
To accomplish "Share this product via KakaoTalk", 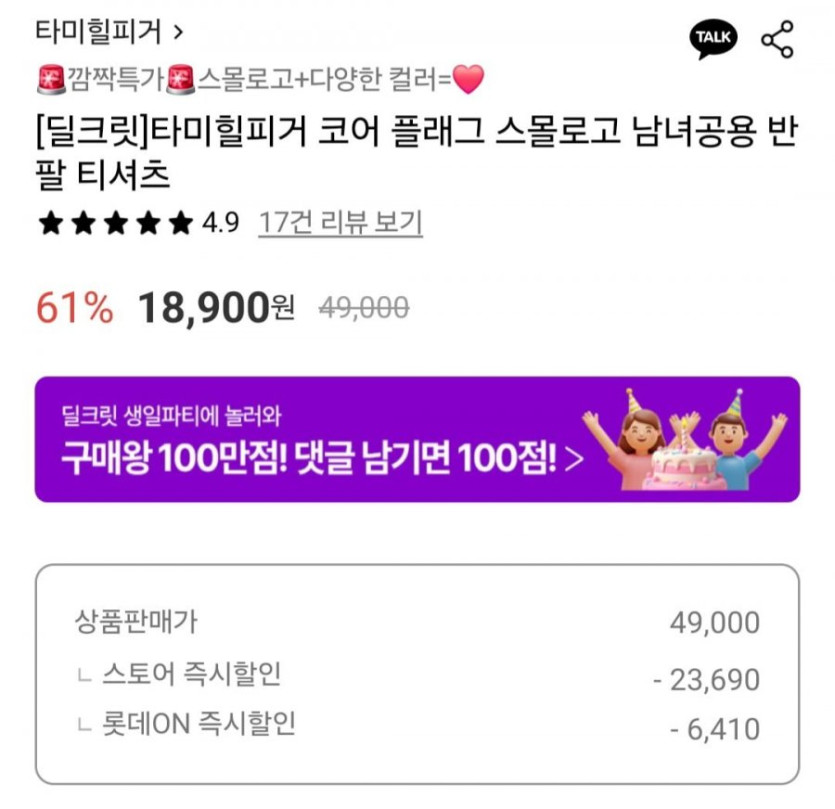I will pyautogui.click(x=713, y=39).
